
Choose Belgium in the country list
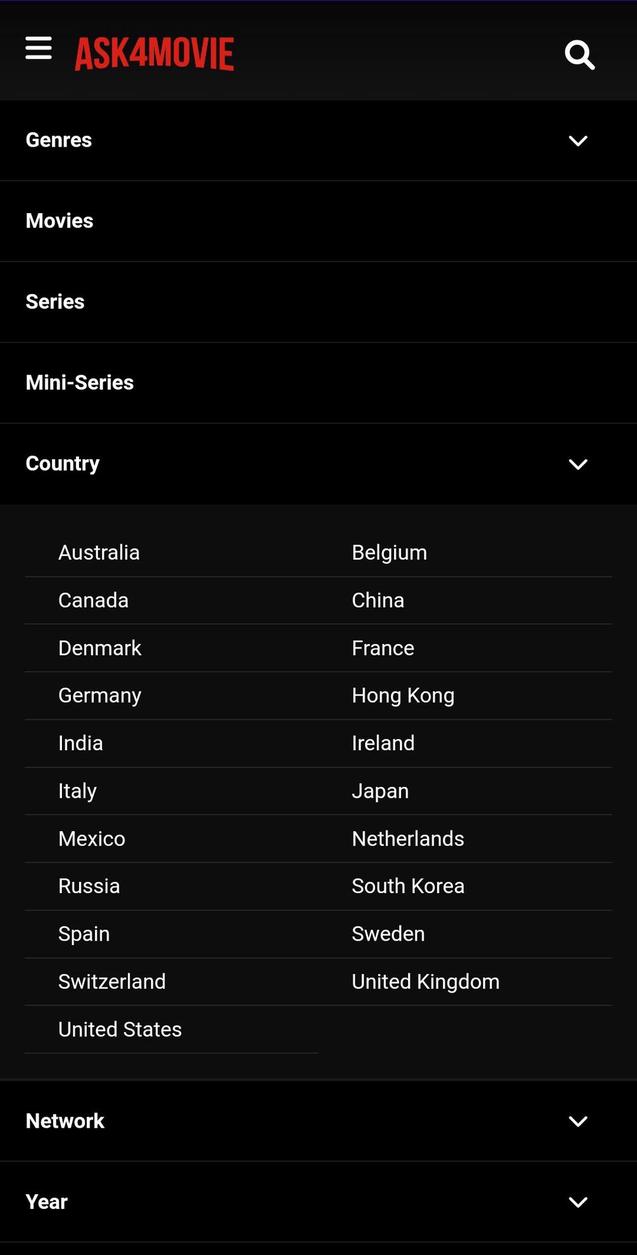click(389, 553)
